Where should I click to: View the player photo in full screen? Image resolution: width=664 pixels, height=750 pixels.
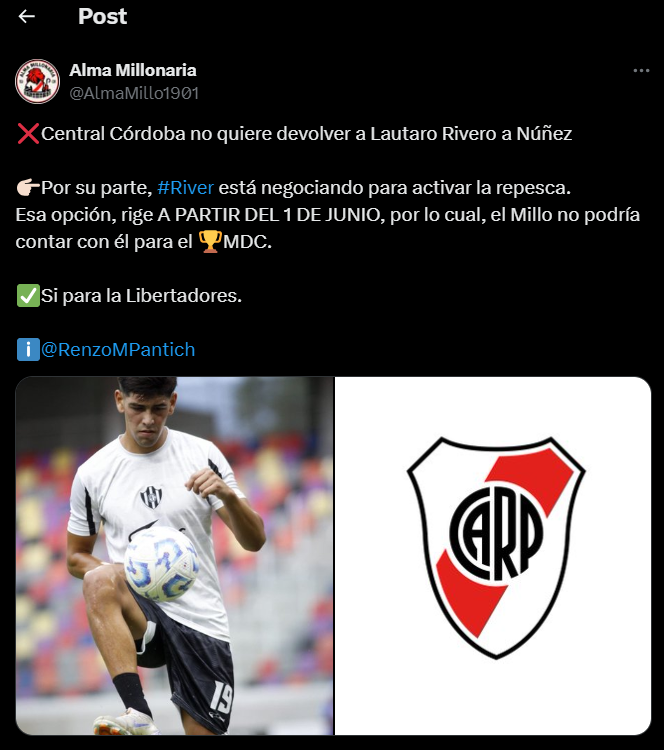click(174, 555)
